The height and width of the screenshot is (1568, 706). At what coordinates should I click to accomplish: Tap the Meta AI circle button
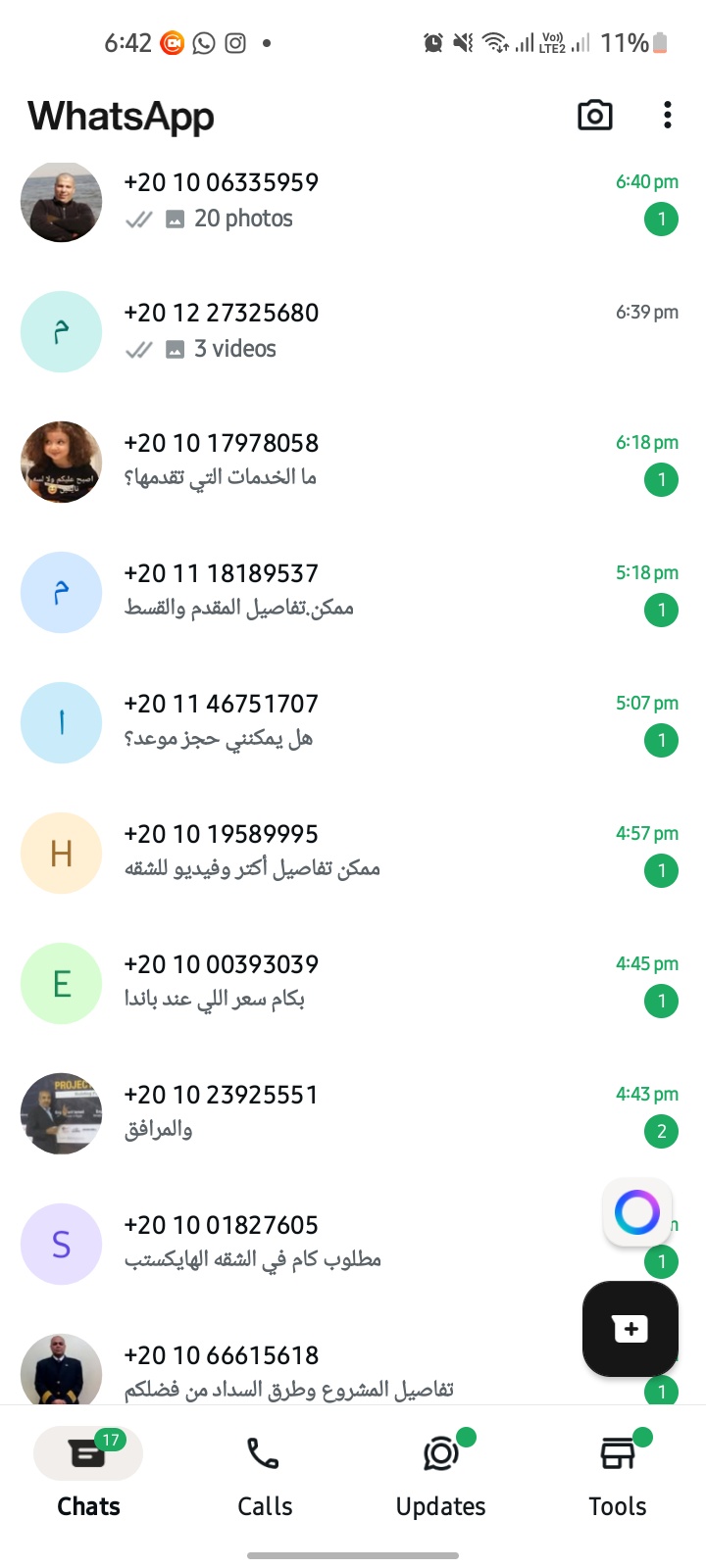637,1213
